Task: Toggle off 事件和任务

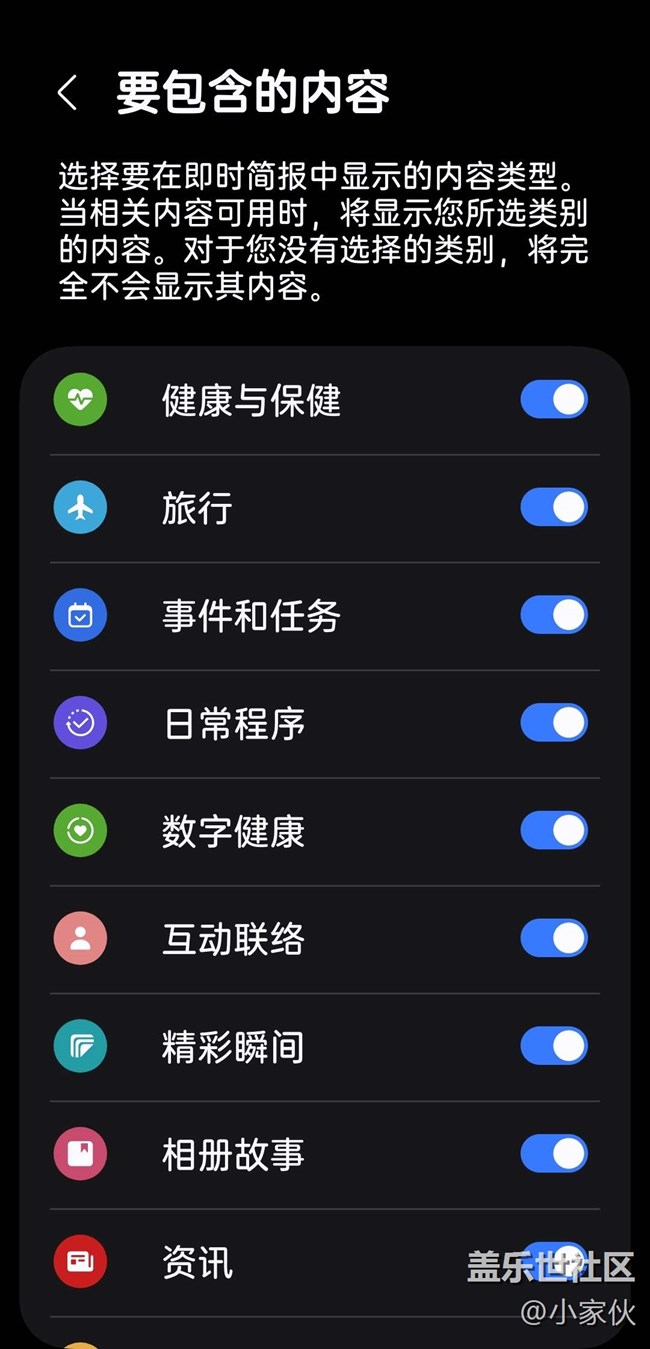Action: [x=554, y=615]
